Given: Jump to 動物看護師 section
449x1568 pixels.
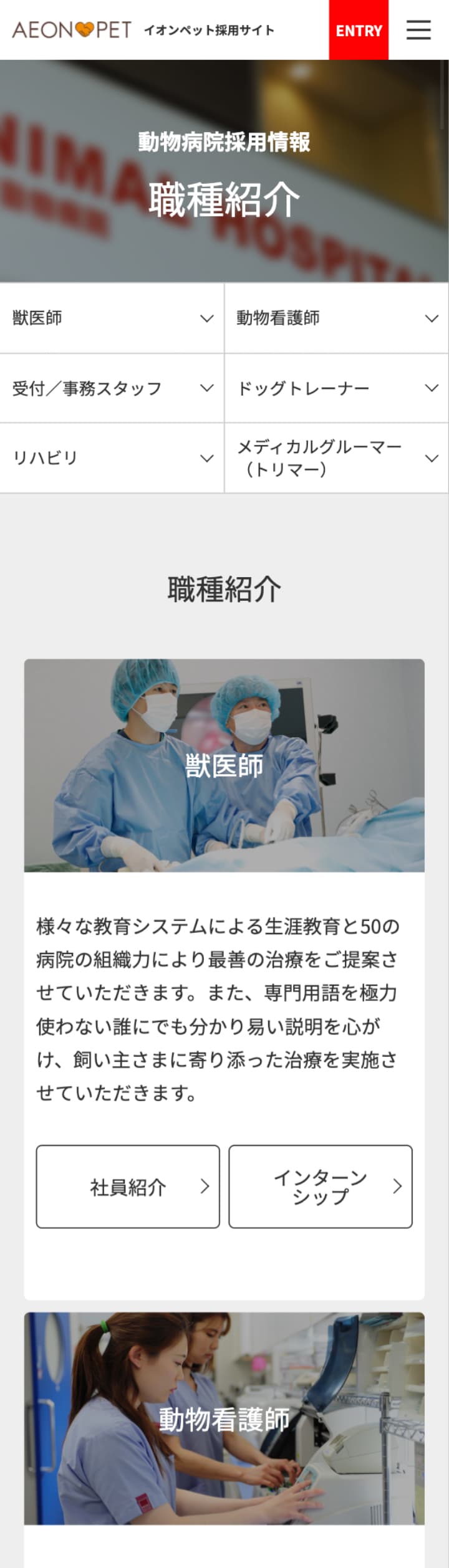Looking at the screenshot, I should (336, 318).
